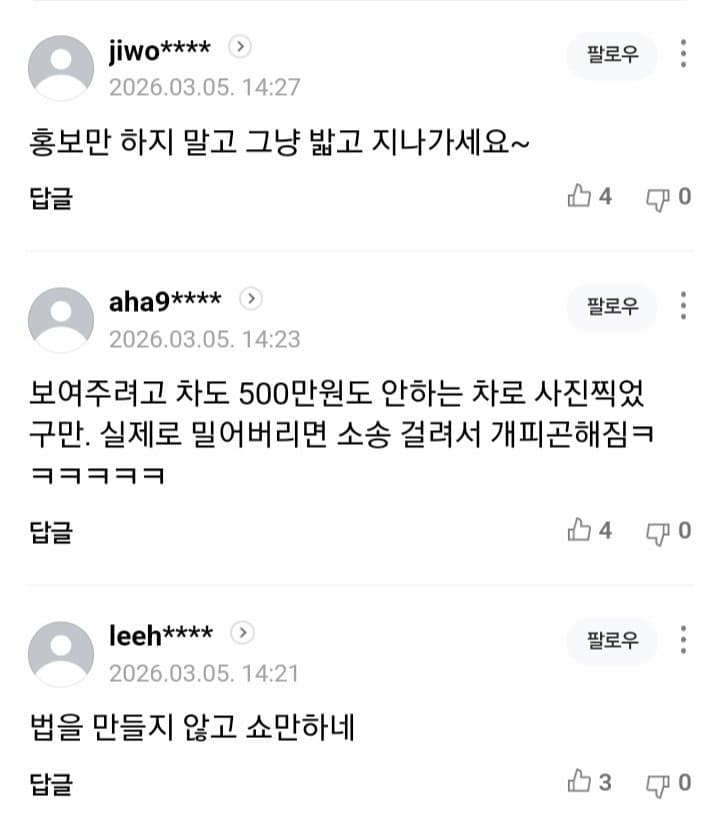
Task: Open overflow menu on jiwo**** comment
Action: [x=683, y=54]
